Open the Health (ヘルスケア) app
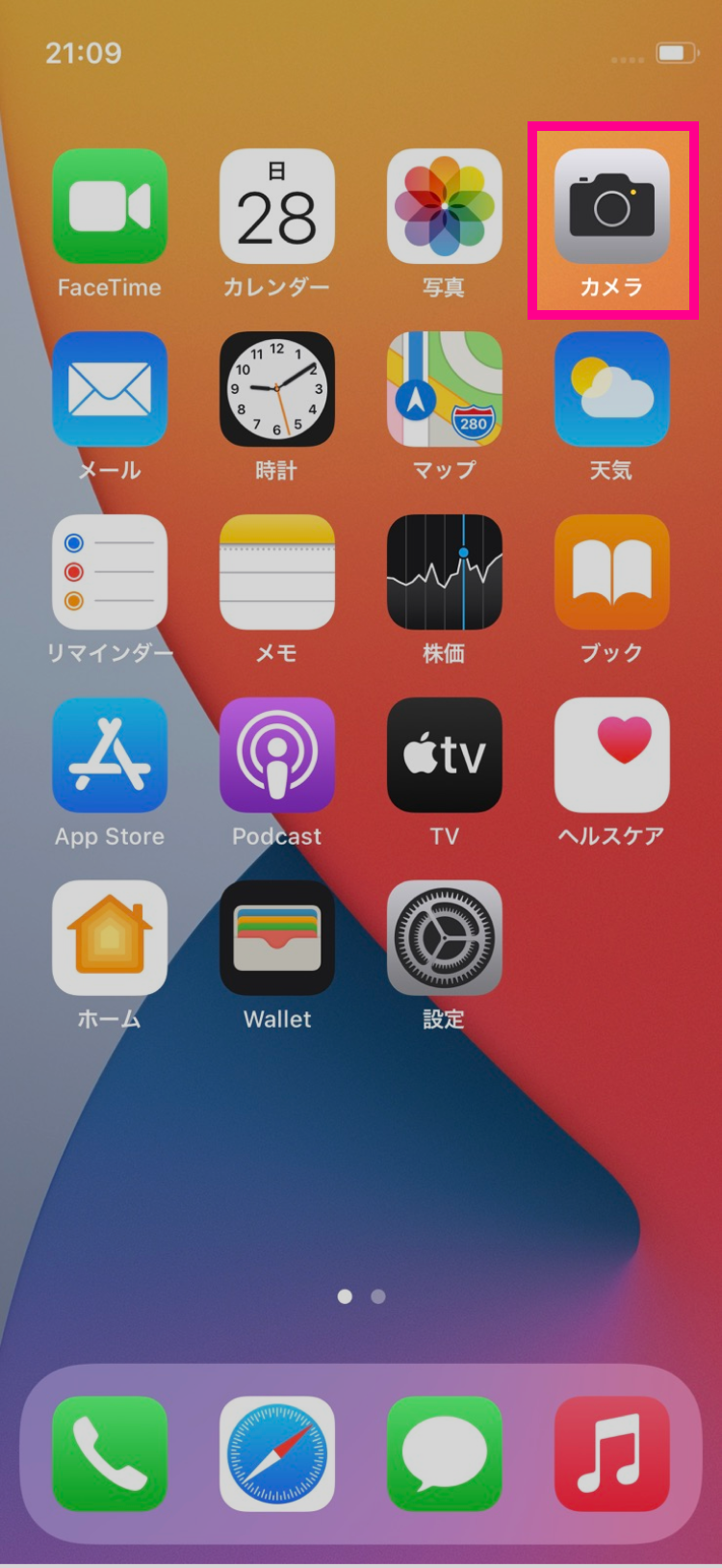Viewport: 722px width, 1568px height. pyautogui.click(x=611, y=755)
